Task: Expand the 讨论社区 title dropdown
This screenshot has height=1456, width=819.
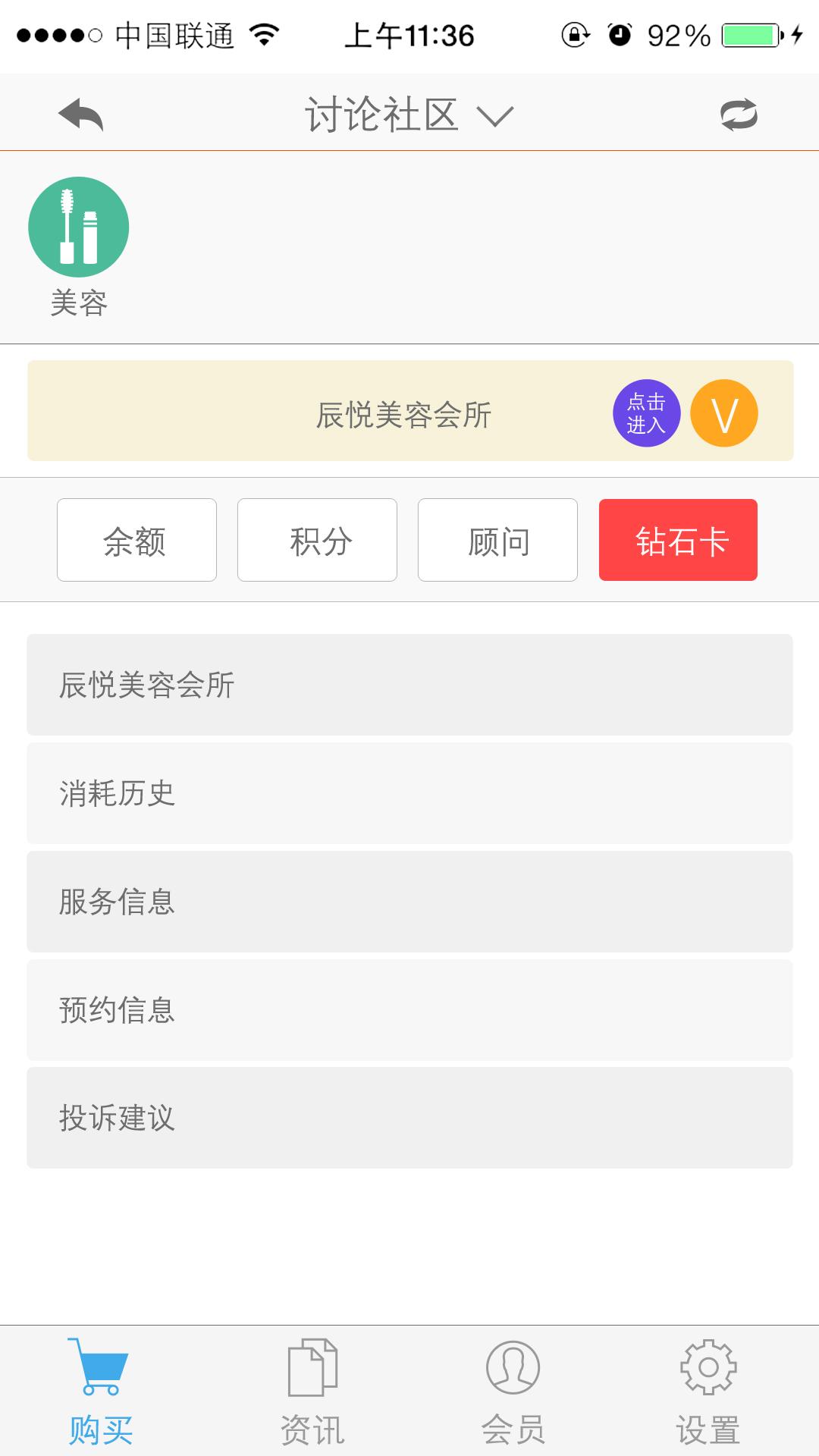Action: click(495, 115)
